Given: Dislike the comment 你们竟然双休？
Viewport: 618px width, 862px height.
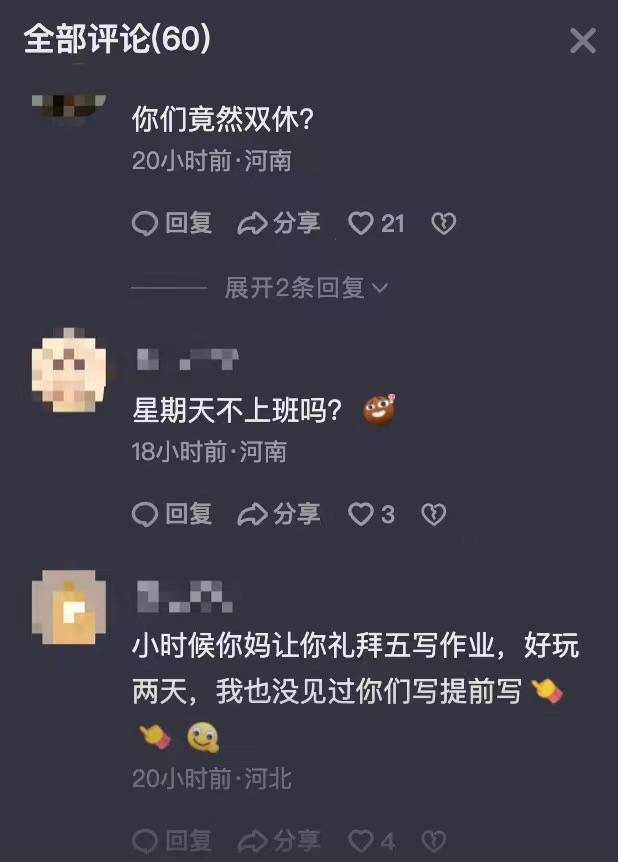Looking at the screenshot, I should (443, 223).
